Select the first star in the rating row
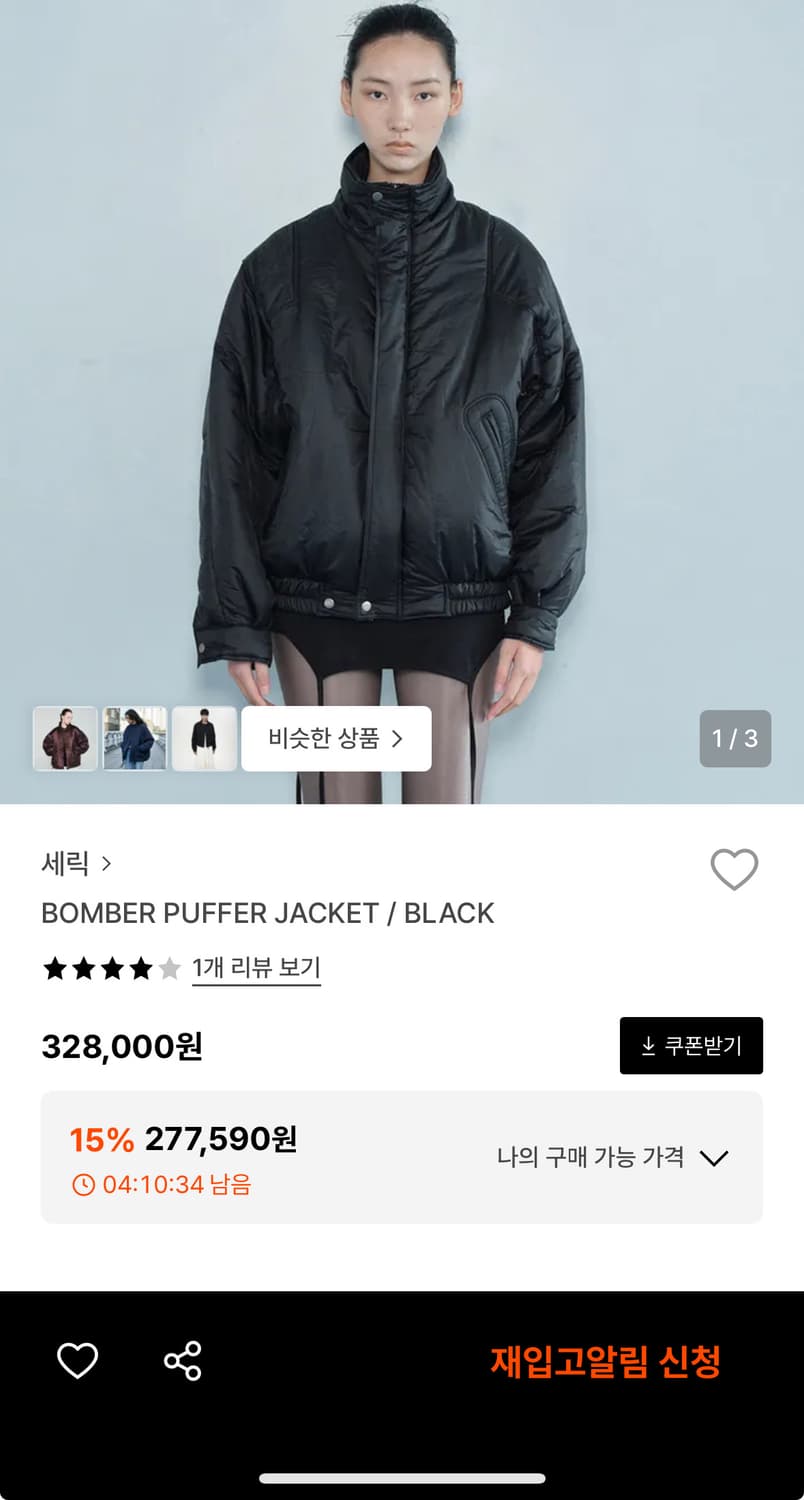The height and width of the screenshot is (1500, 804). [56, 968]
